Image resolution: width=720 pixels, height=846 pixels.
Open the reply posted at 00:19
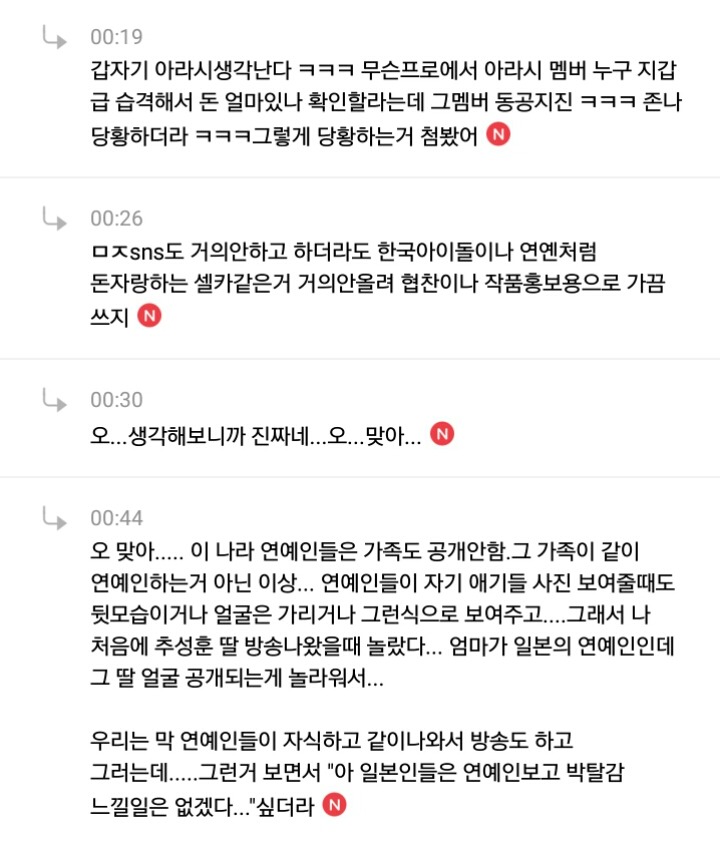click(360, 86)
